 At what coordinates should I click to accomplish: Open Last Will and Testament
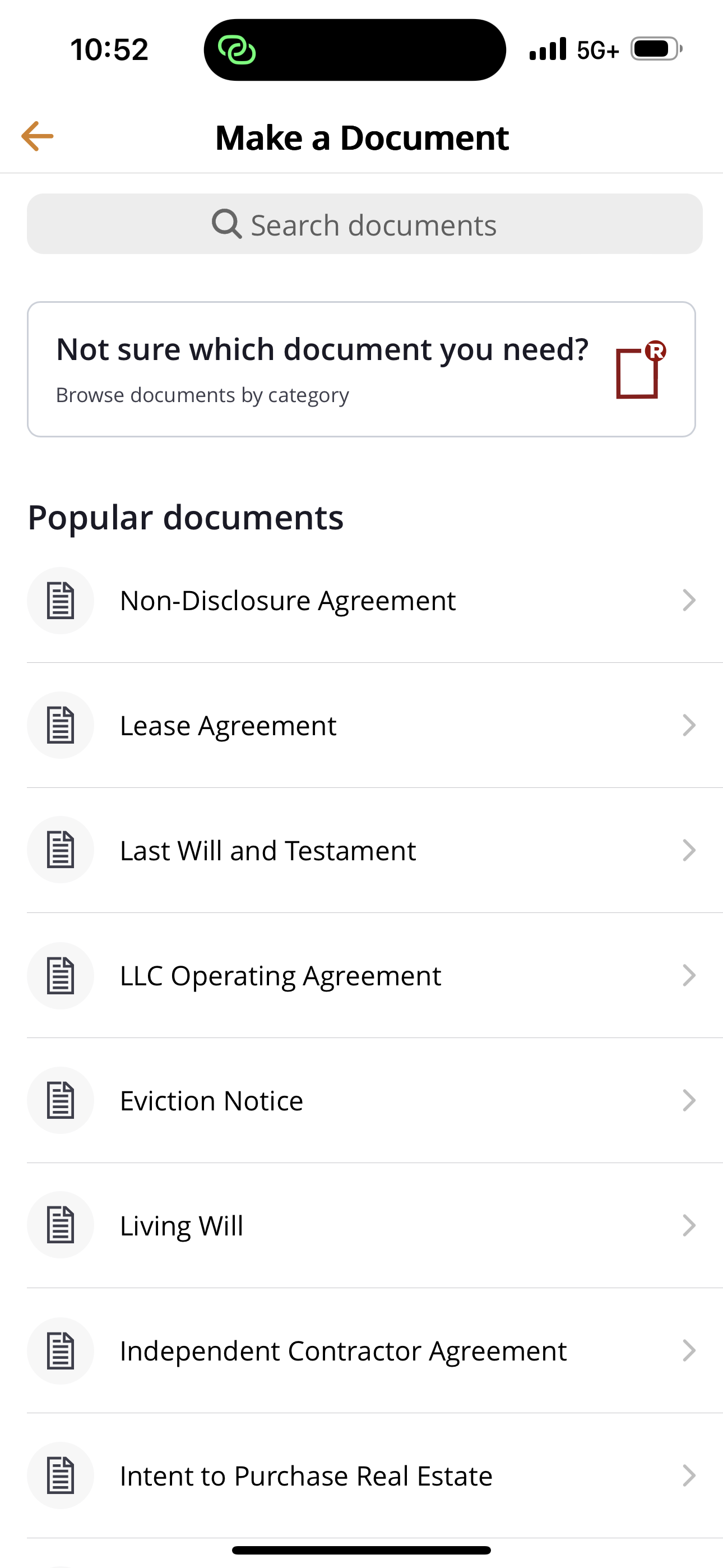coord(361,850)
